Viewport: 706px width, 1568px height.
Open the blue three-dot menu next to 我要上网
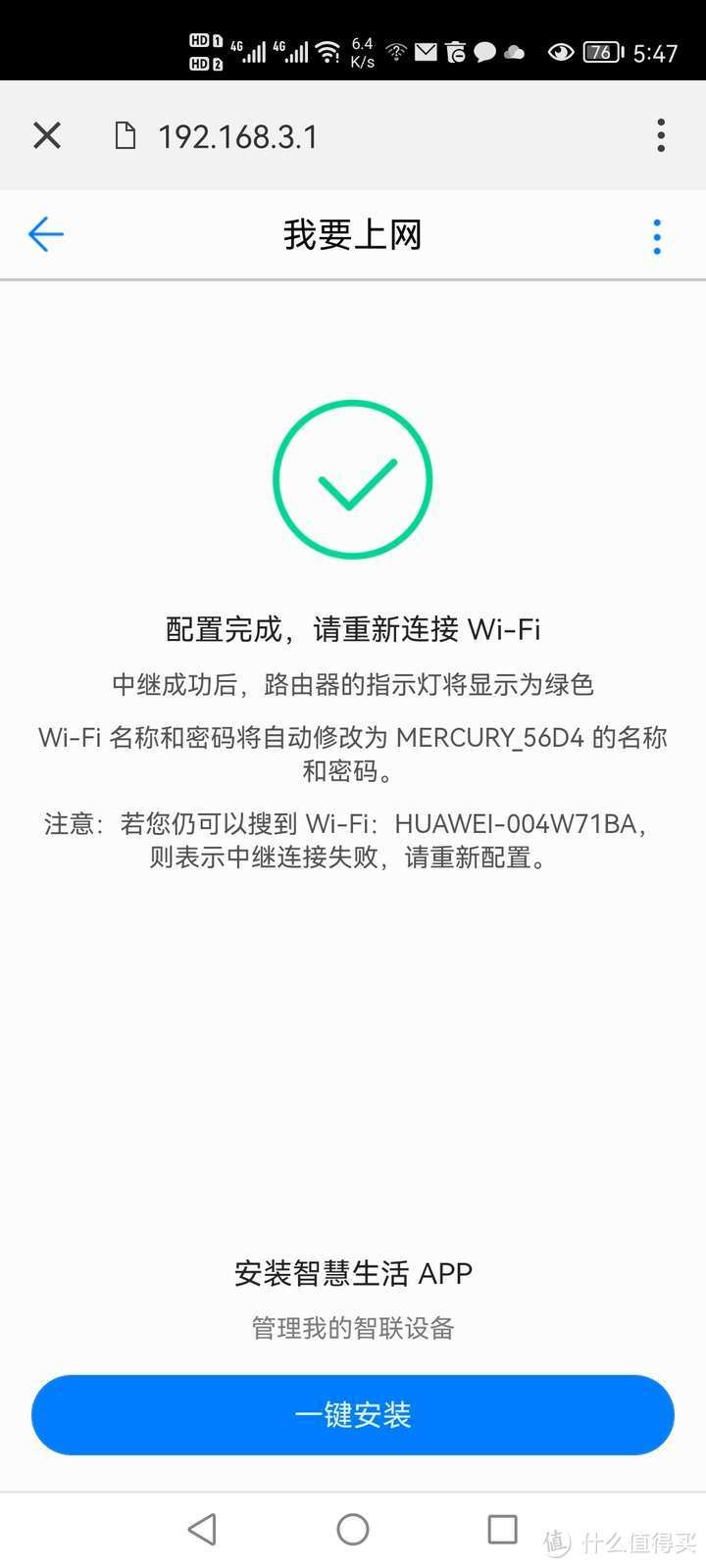click(x=657, y=236)
